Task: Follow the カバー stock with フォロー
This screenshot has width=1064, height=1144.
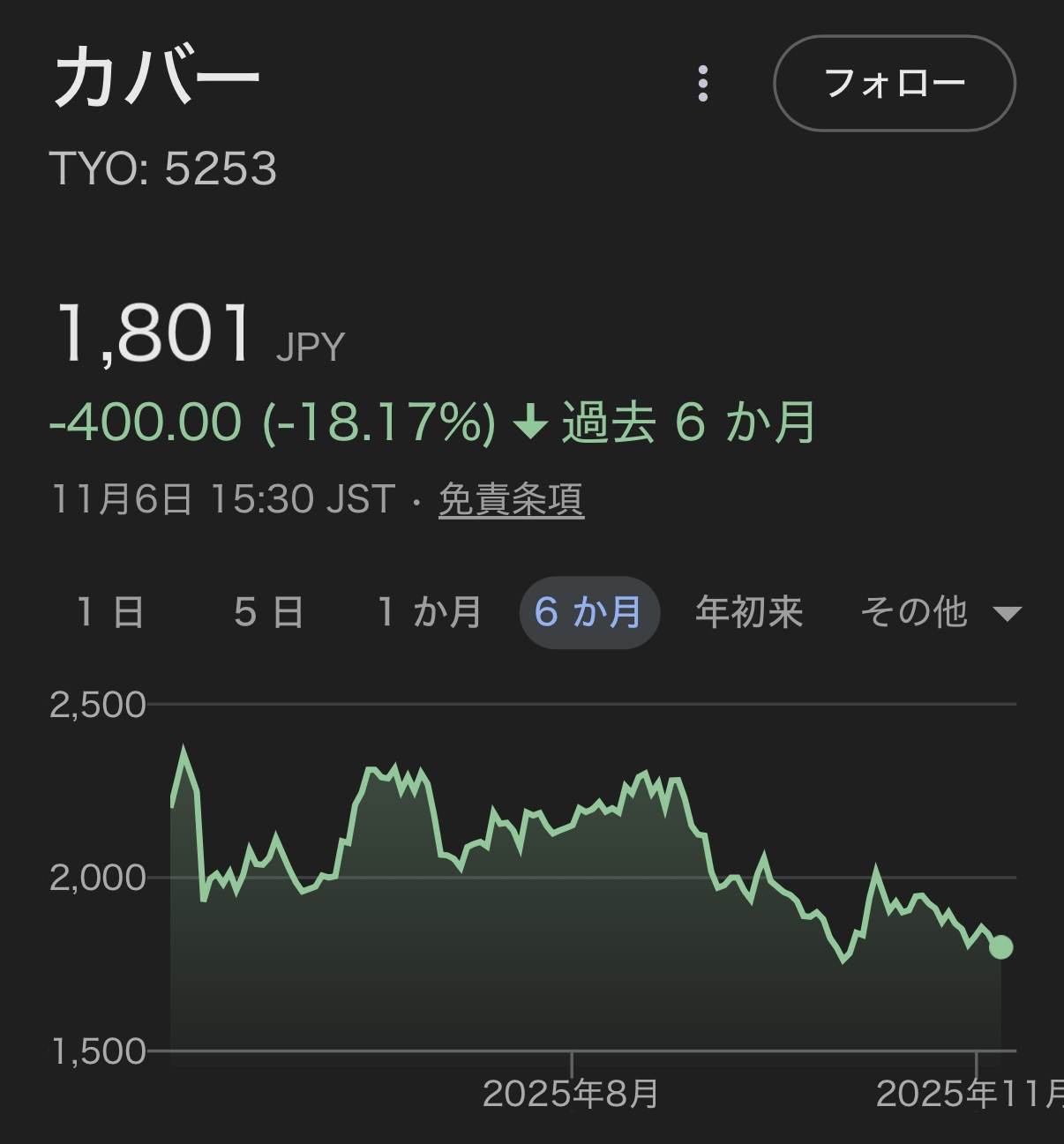Action: click(x=894, y=84)
